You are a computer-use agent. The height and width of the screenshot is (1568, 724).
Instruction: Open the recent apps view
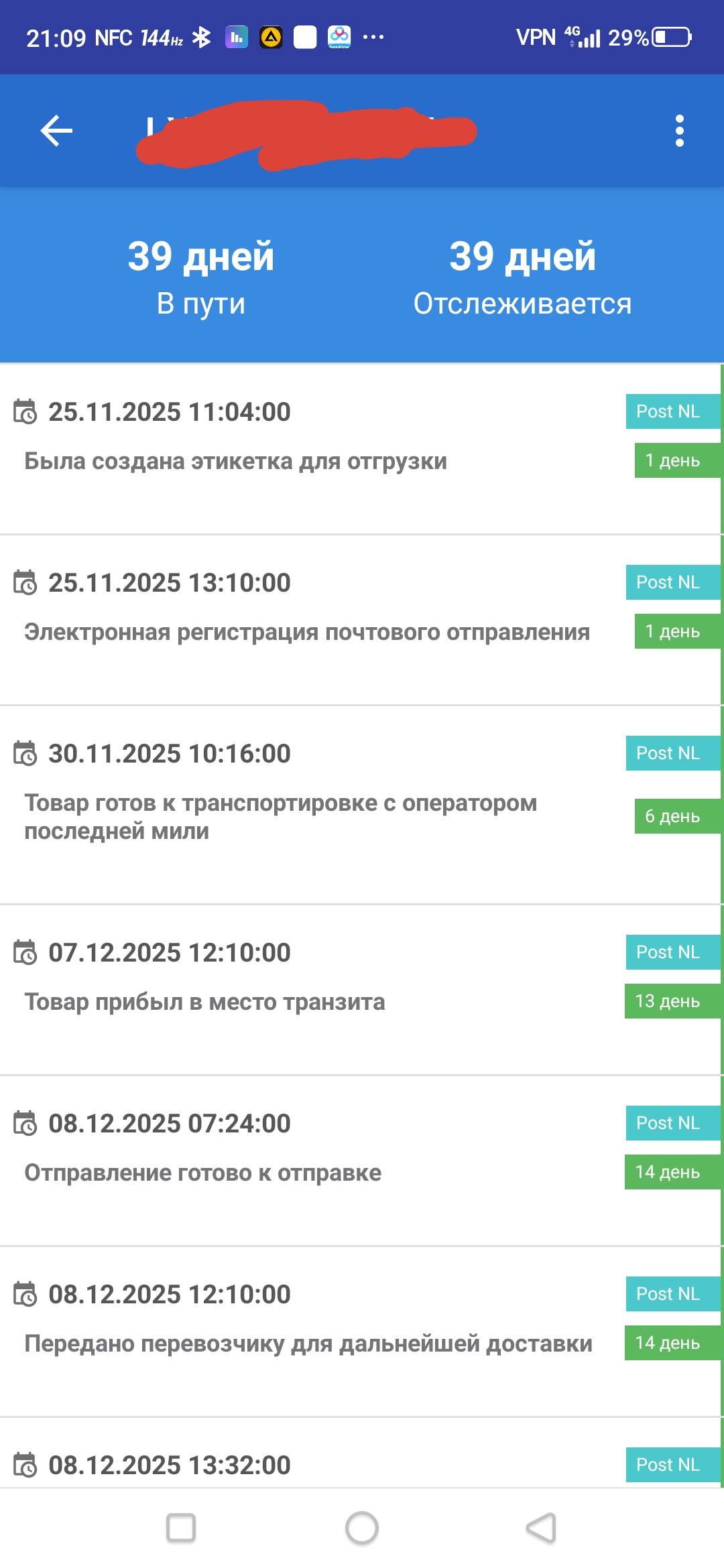pyautogui.click(x=181, y=1528)
